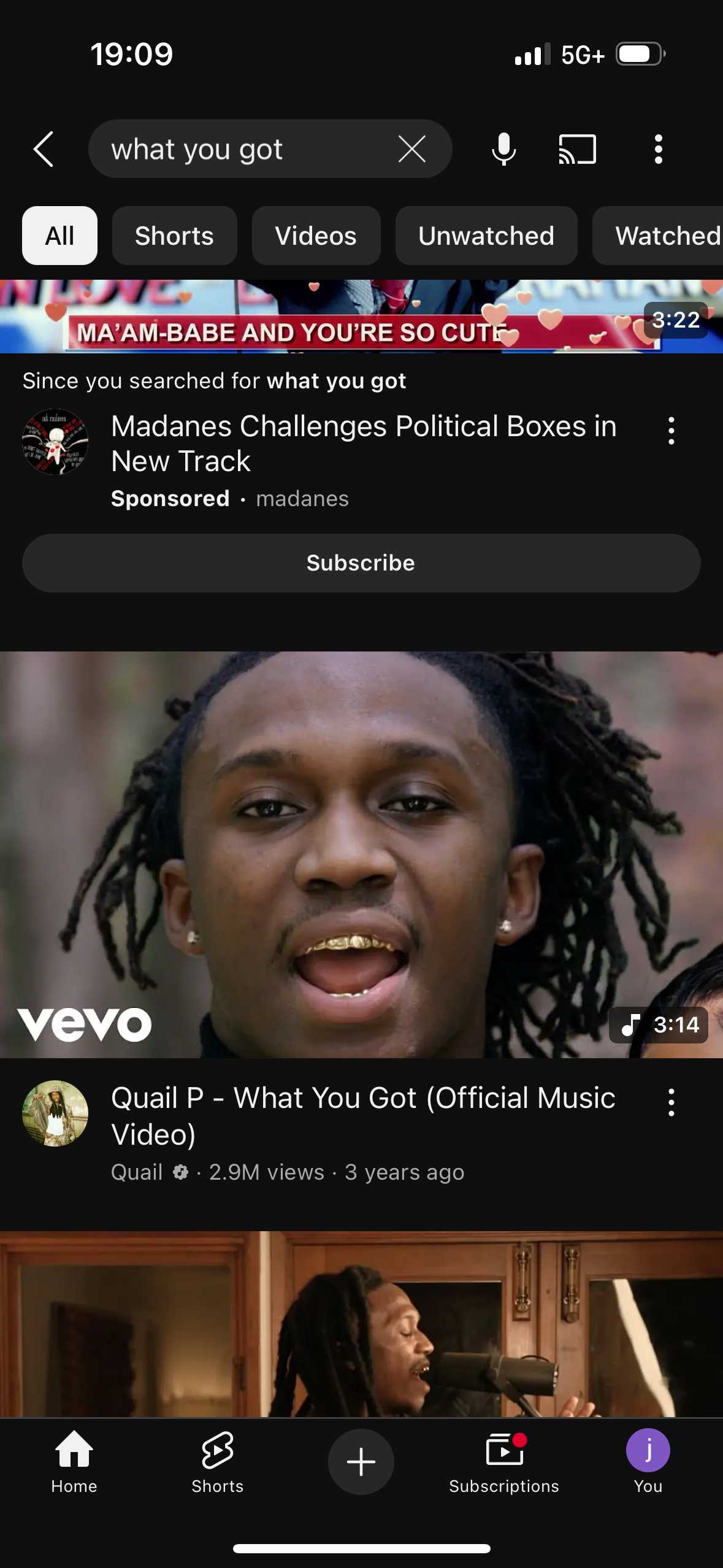Clear the search query

(x=411, y=149)
